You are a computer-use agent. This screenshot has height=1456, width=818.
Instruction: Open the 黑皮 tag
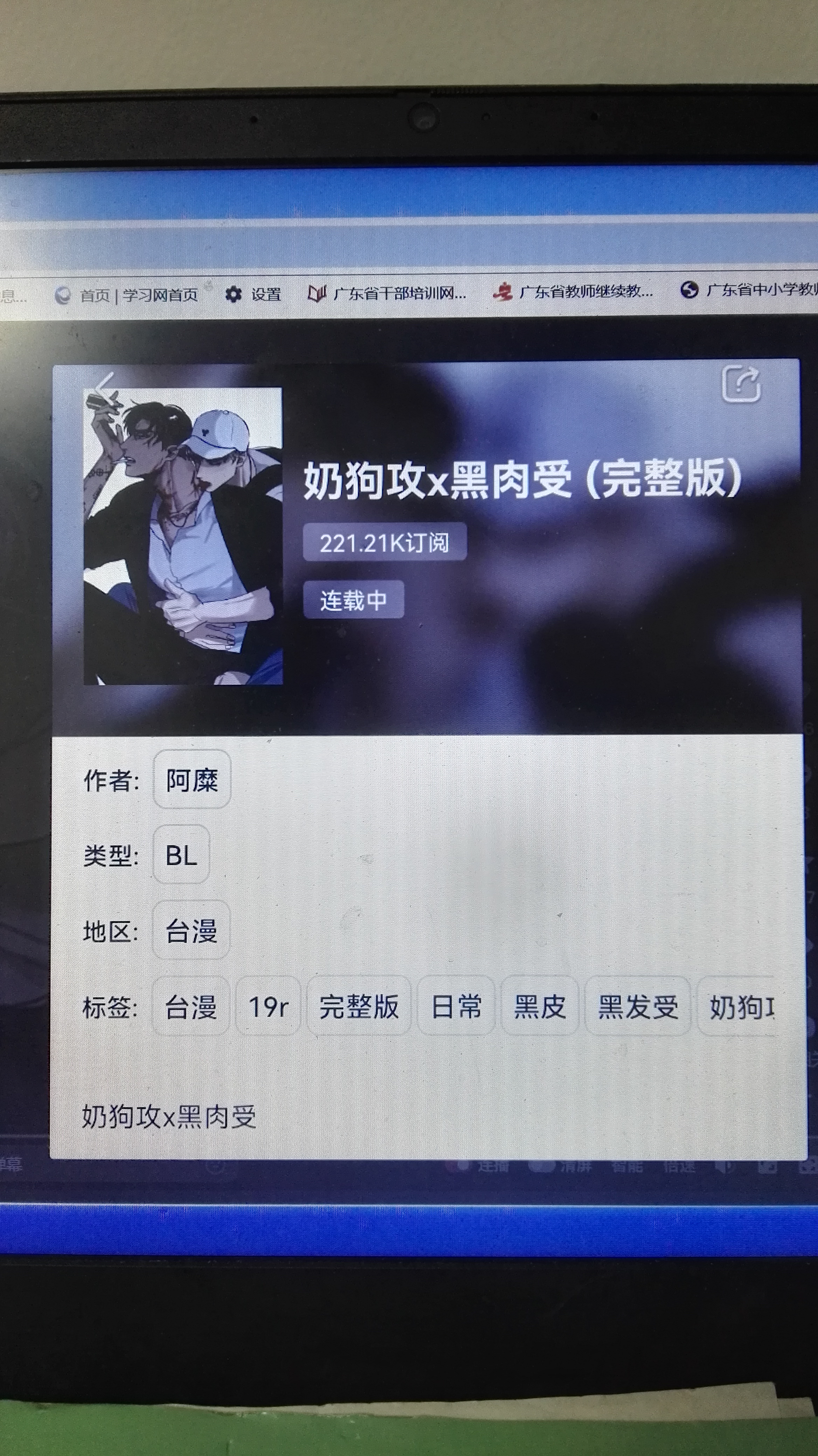[x=539, y=1007]
